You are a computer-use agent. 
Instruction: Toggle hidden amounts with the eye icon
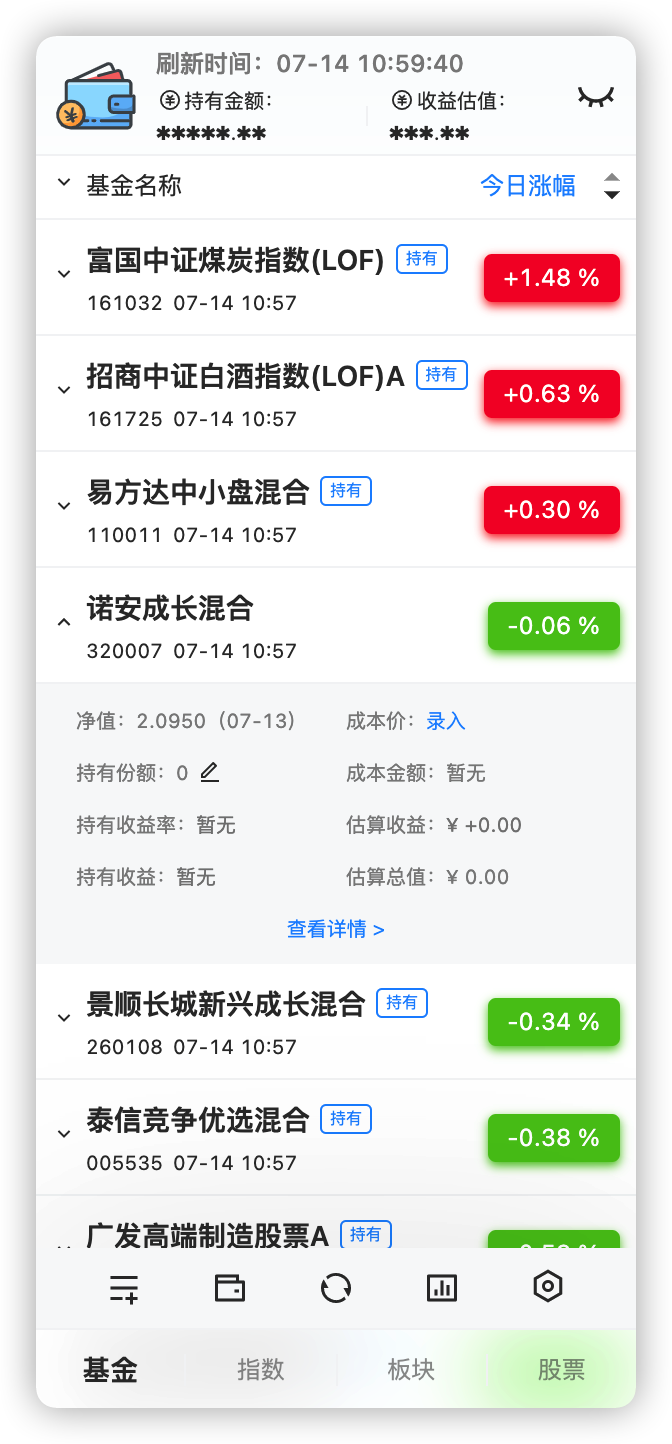595,97
